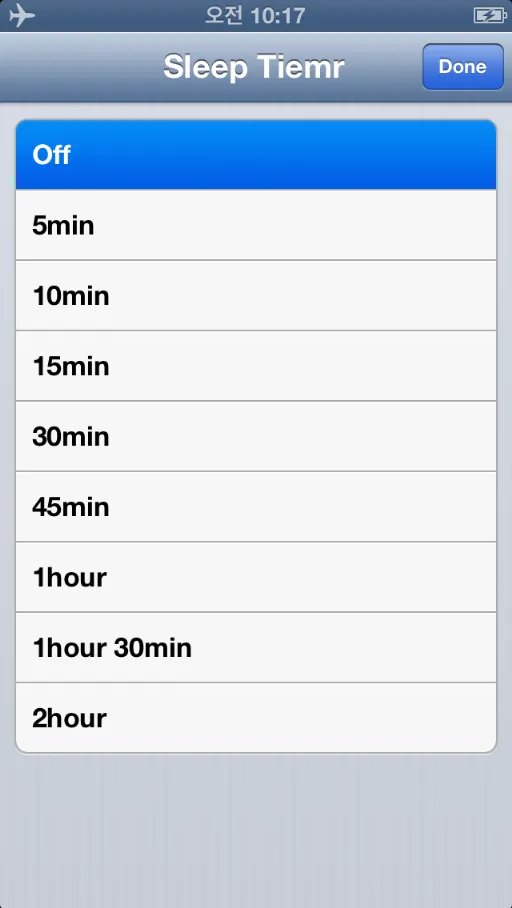Select 1hour 30min option
The height and width of the screenshot is (908, 512).
[256, 648]
